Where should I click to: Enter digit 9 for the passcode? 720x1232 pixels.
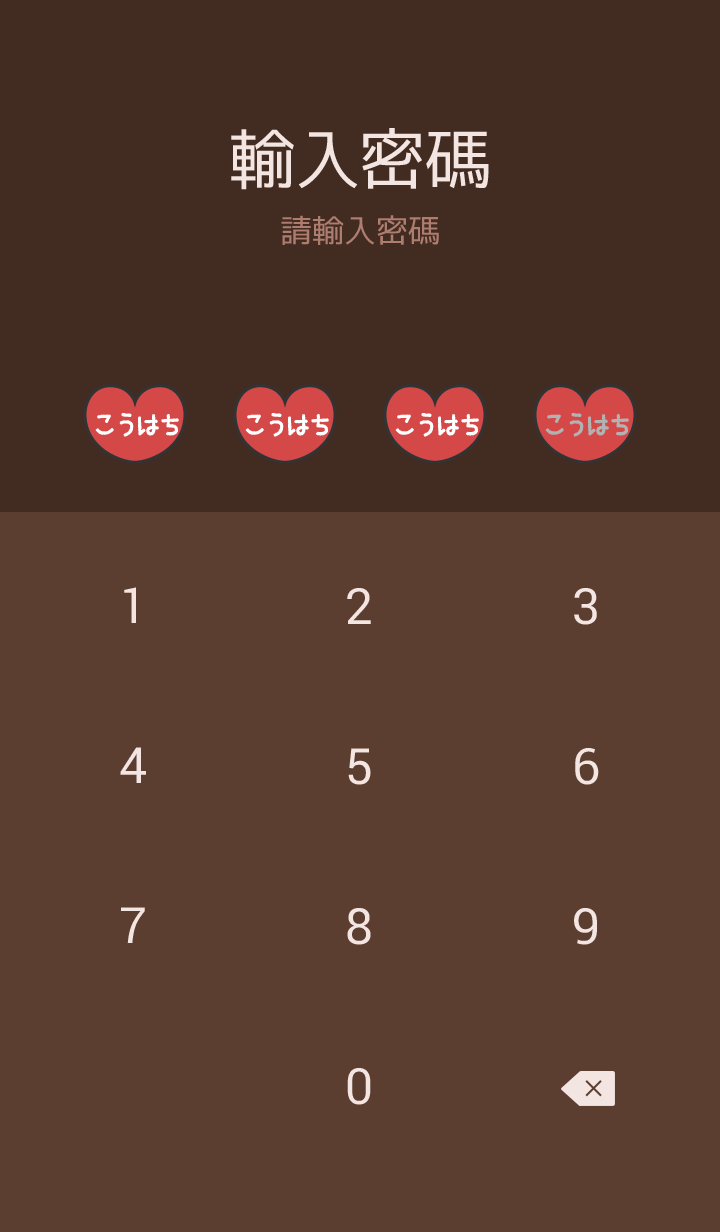coord(586,927)
